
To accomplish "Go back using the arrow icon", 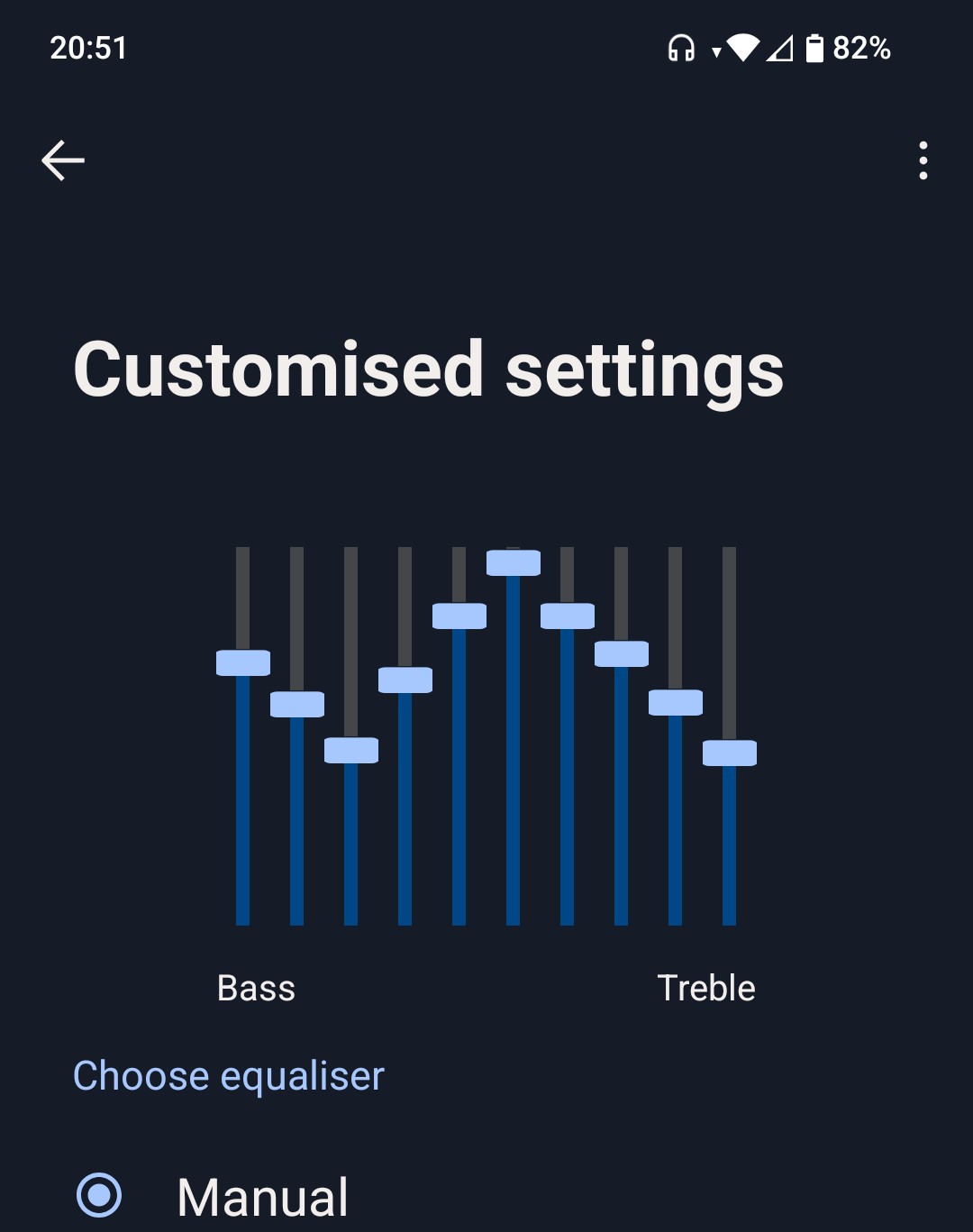I will [63, 161].
